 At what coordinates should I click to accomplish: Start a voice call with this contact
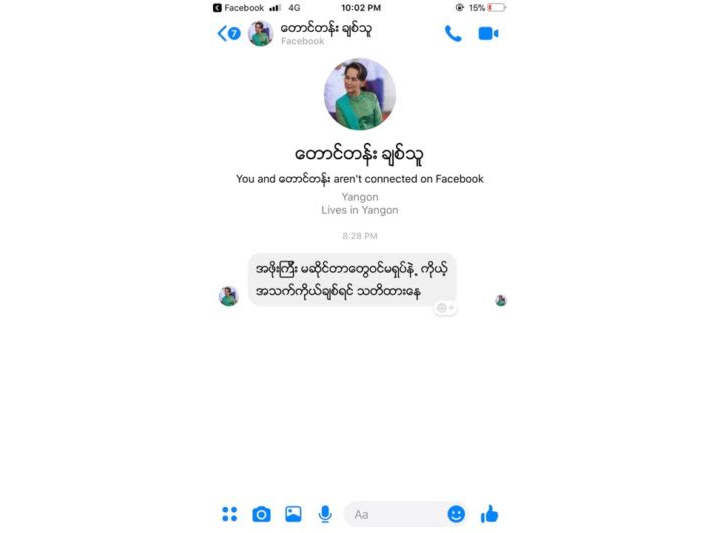(453, 33)
